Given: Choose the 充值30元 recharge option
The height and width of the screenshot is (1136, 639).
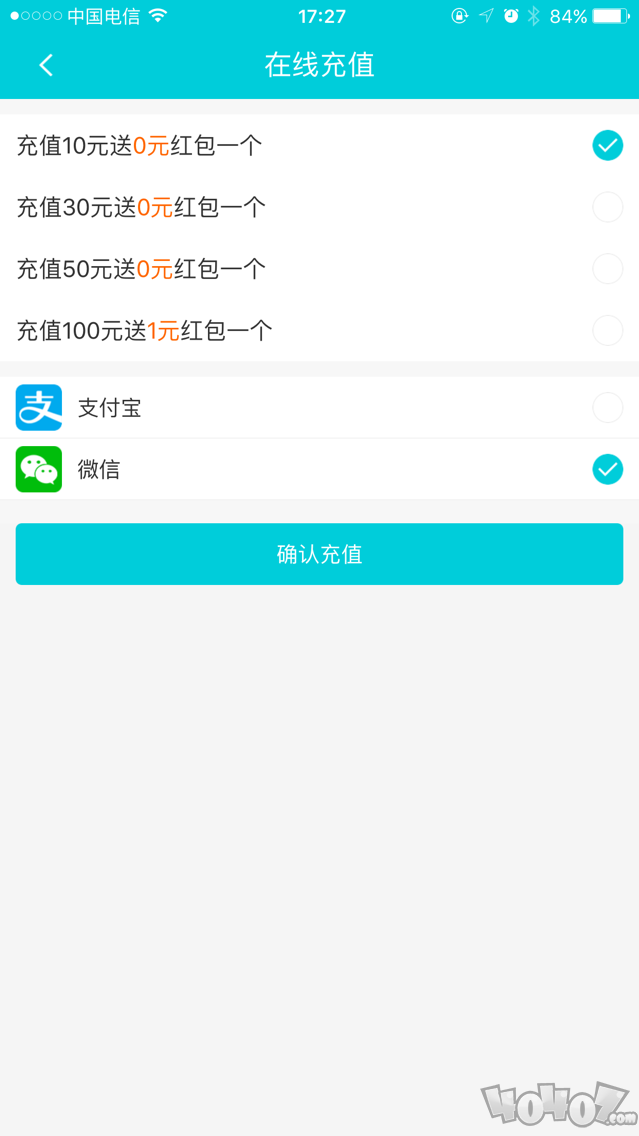Looking at the screenshot, I should pyautogui.click(x=320, y=207).
